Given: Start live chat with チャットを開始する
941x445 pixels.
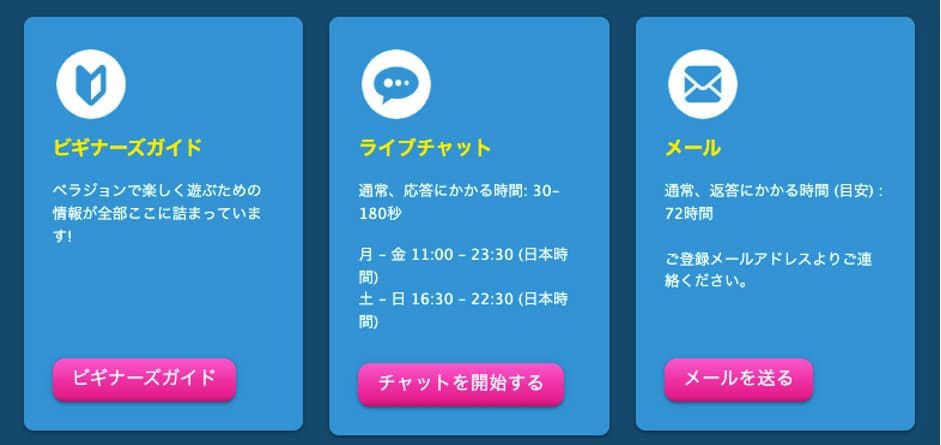Looking at the screenshot, I should tap(460, 383).
